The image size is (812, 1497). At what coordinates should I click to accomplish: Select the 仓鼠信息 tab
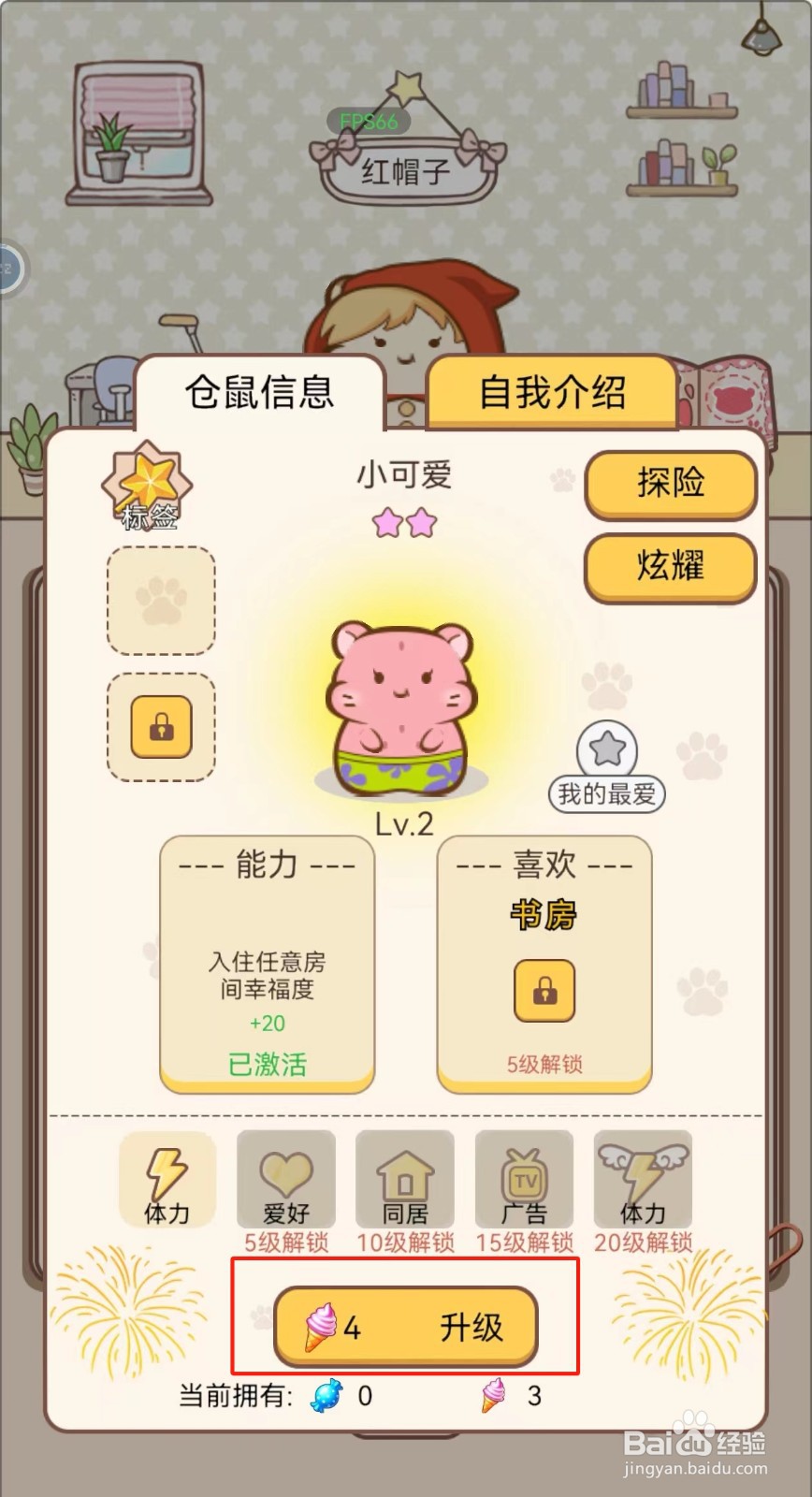pyautogui.click(x=262, y=393)
